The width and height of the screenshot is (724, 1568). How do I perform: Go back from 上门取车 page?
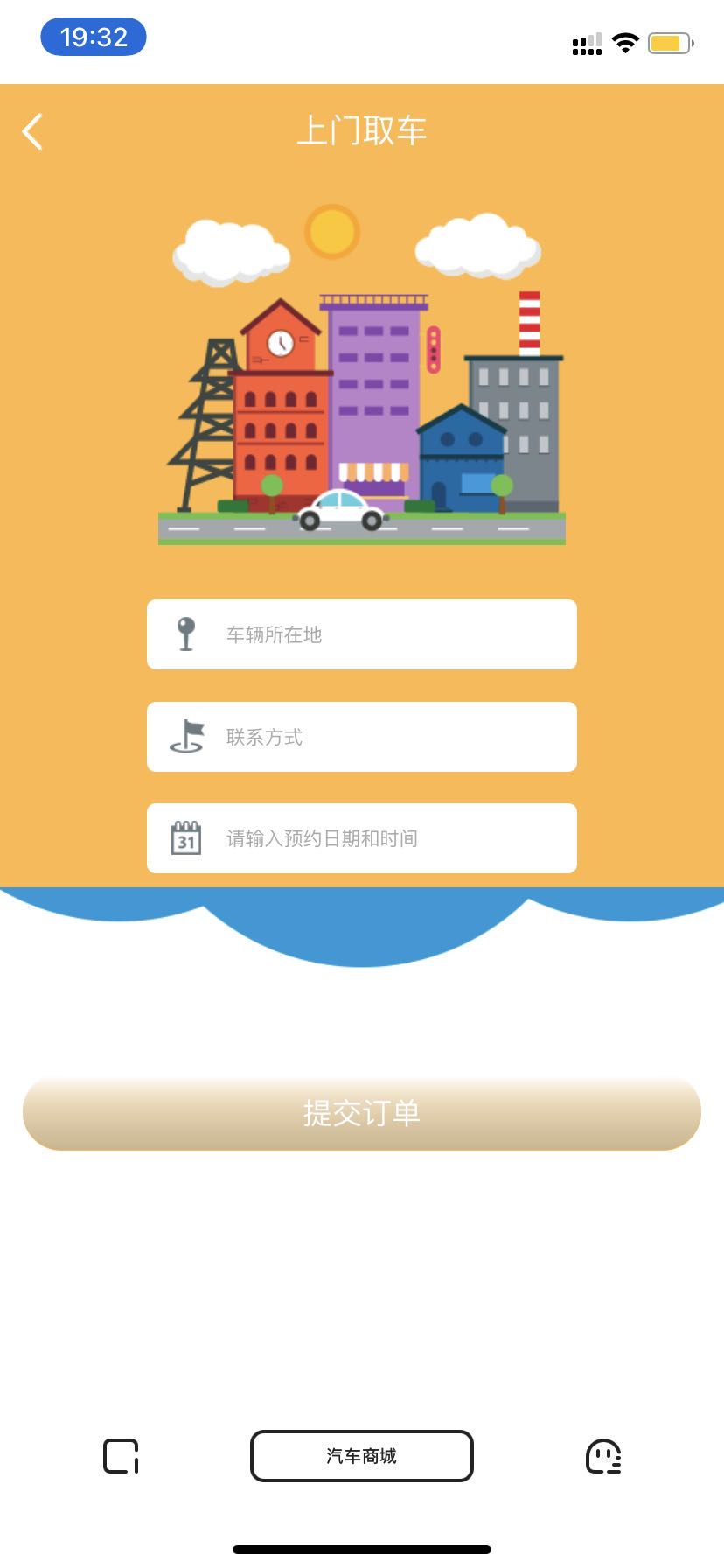(32, 132)
